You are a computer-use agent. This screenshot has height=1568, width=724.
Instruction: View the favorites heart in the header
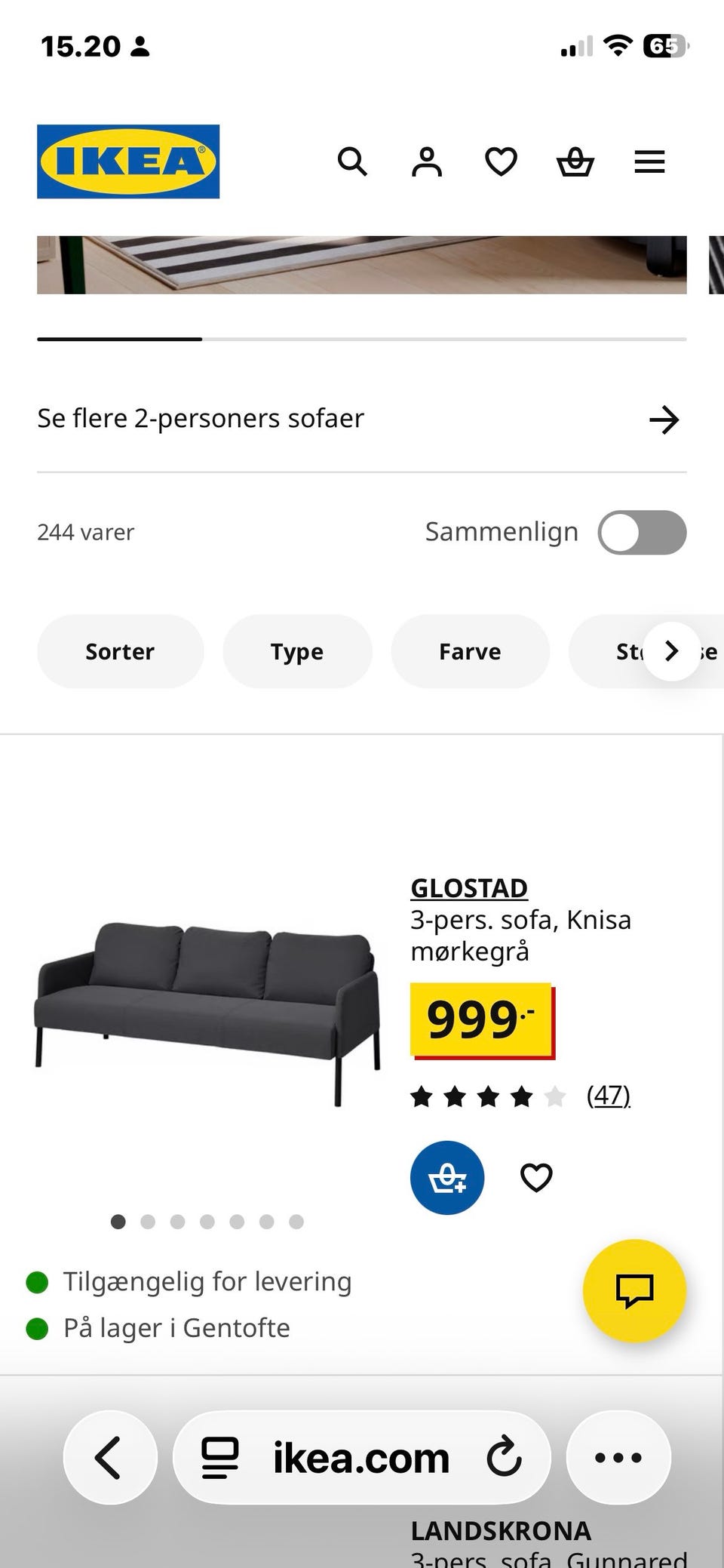[x=501, y=161]
